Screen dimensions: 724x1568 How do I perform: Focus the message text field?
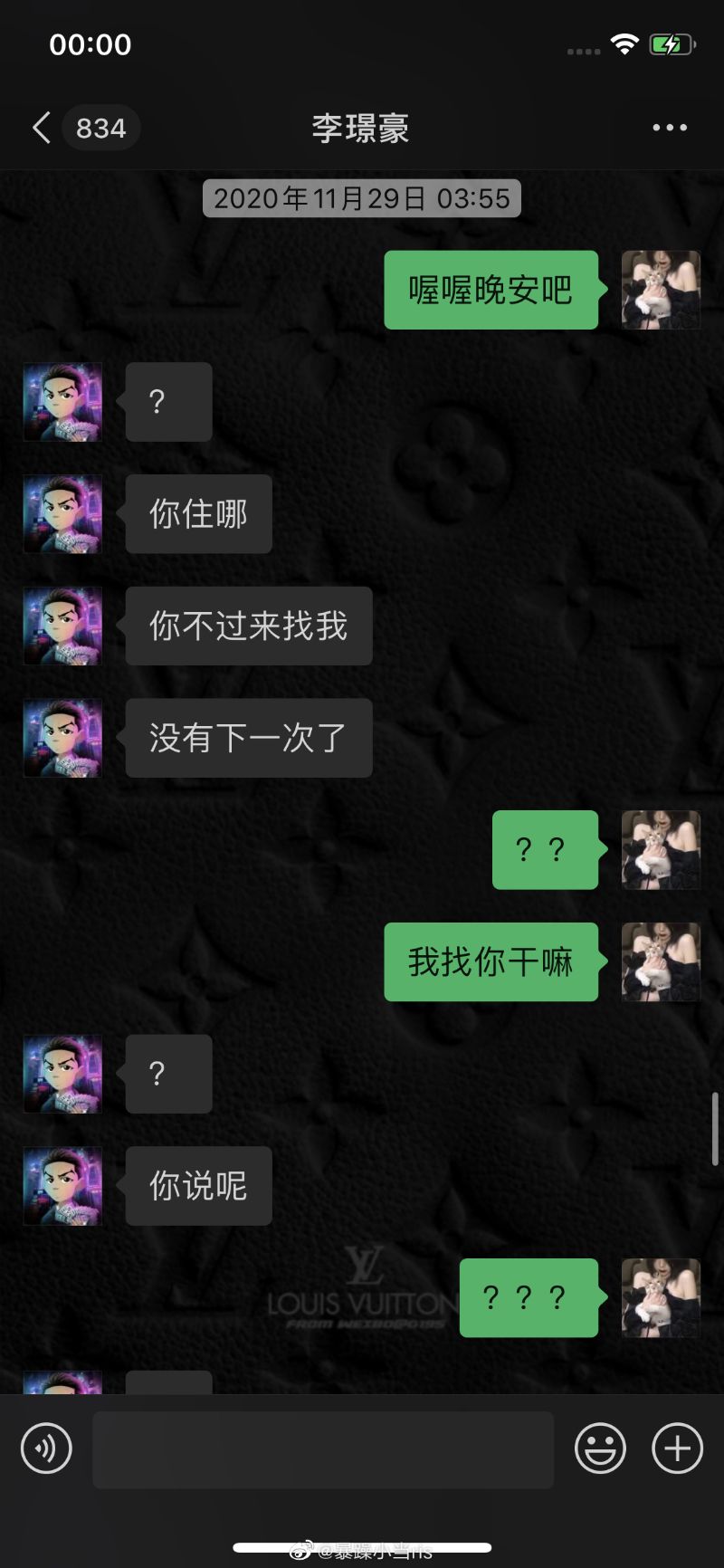click(x=322, y=1449)
